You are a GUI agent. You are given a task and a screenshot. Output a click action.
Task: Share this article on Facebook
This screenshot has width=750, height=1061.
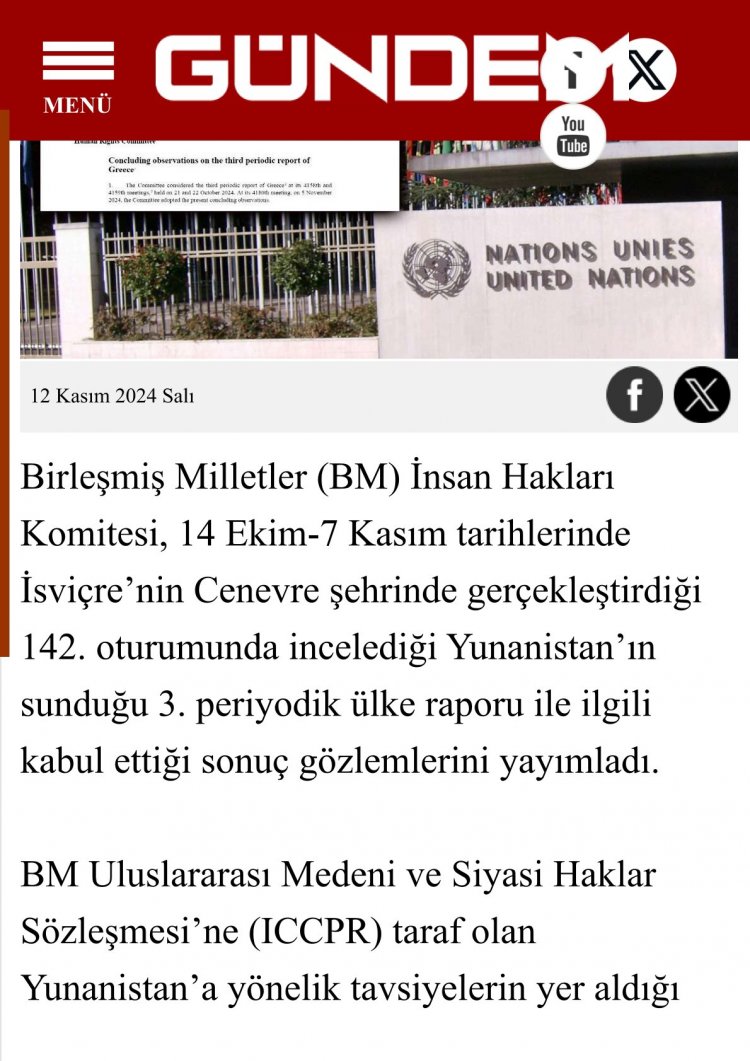click(x=634, y=395)
